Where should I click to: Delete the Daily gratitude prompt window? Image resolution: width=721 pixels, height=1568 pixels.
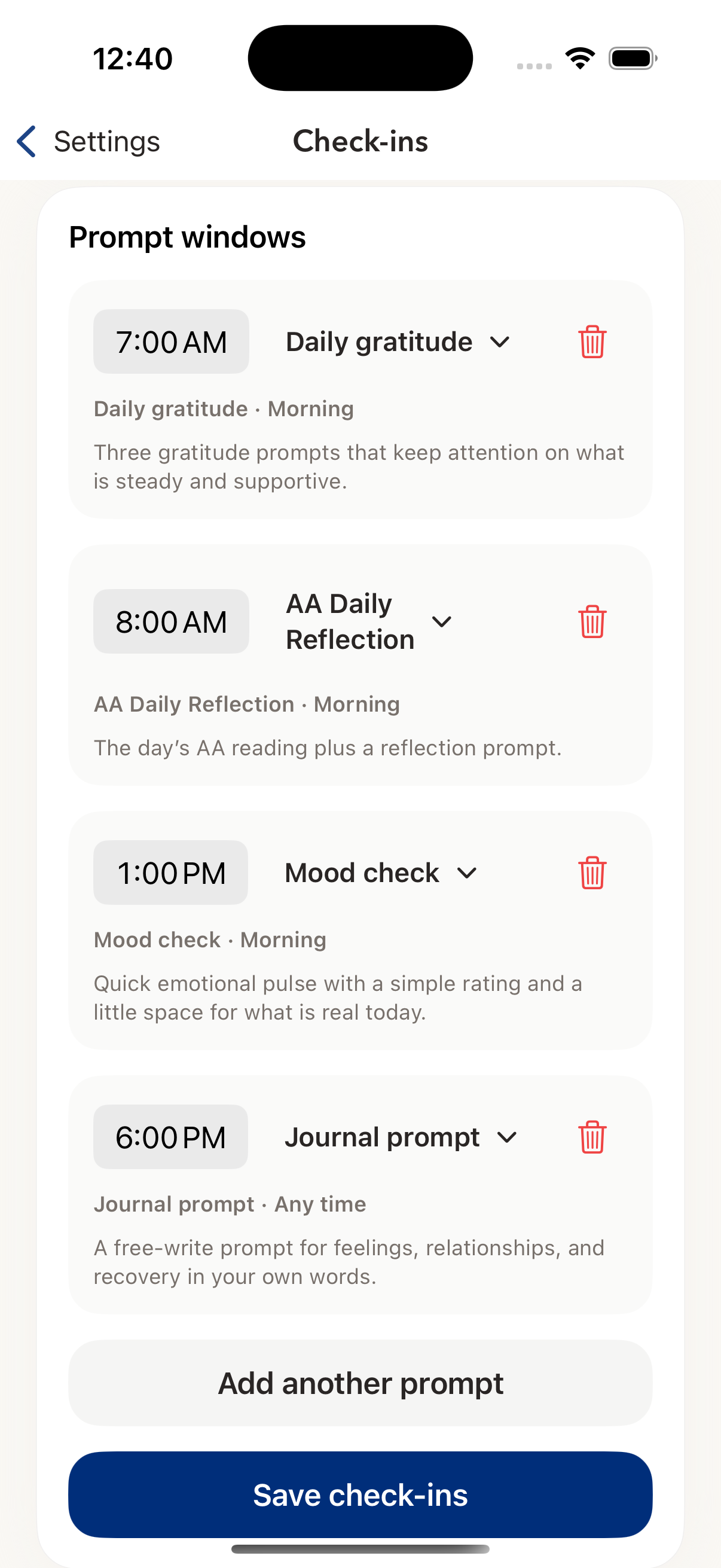[592, 341]
